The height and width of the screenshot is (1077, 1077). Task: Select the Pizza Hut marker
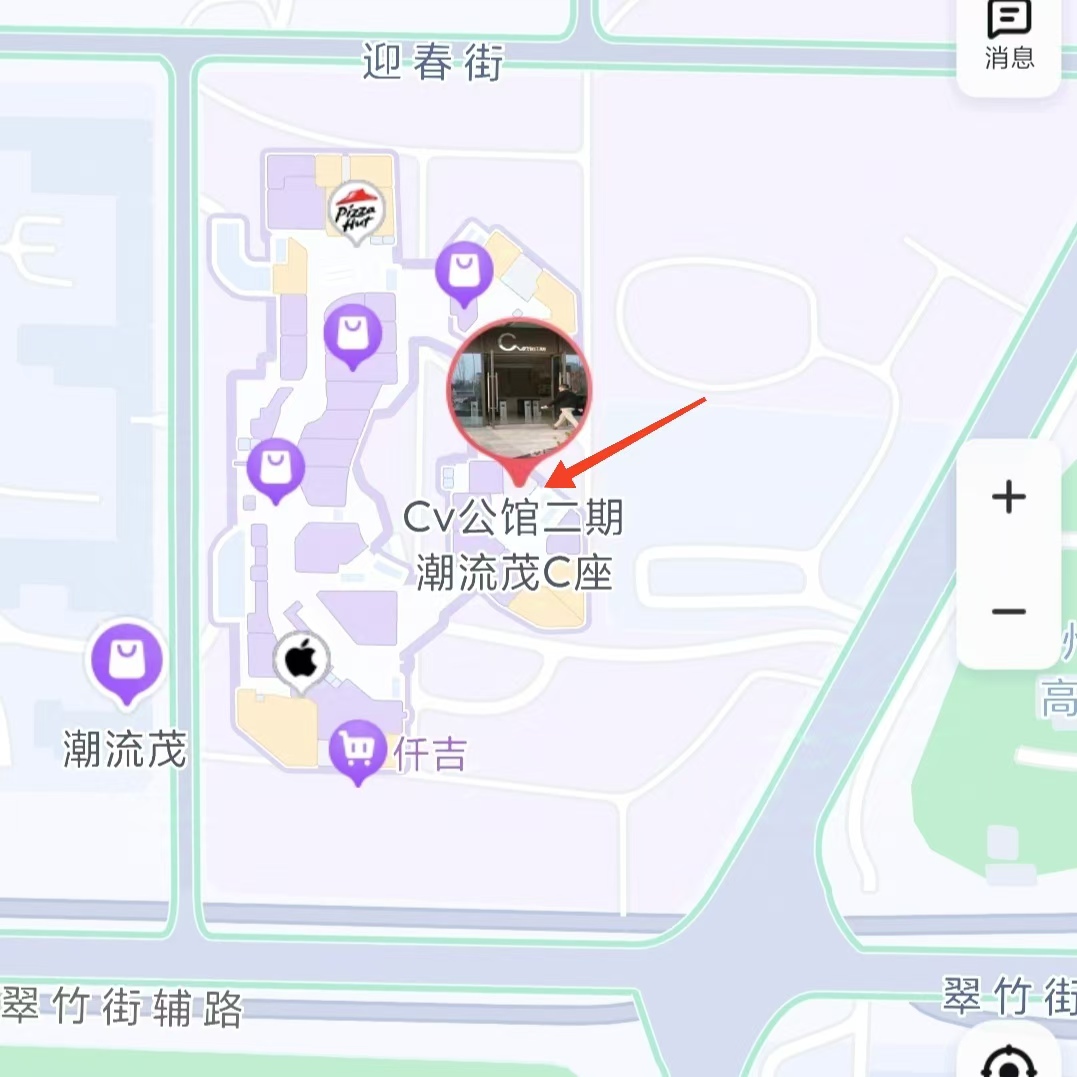pos(356,211)
